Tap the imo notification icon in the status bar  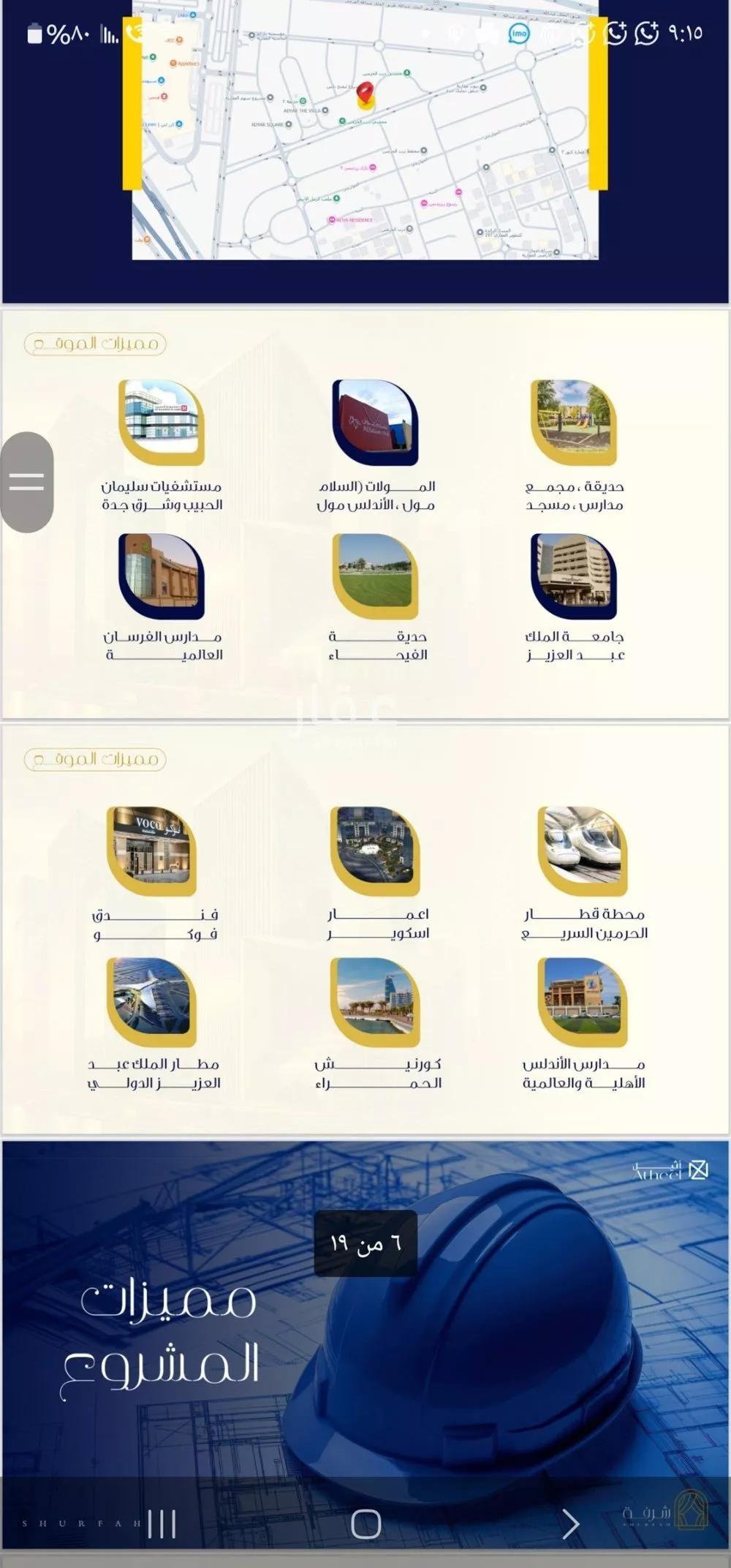(519, 34)
